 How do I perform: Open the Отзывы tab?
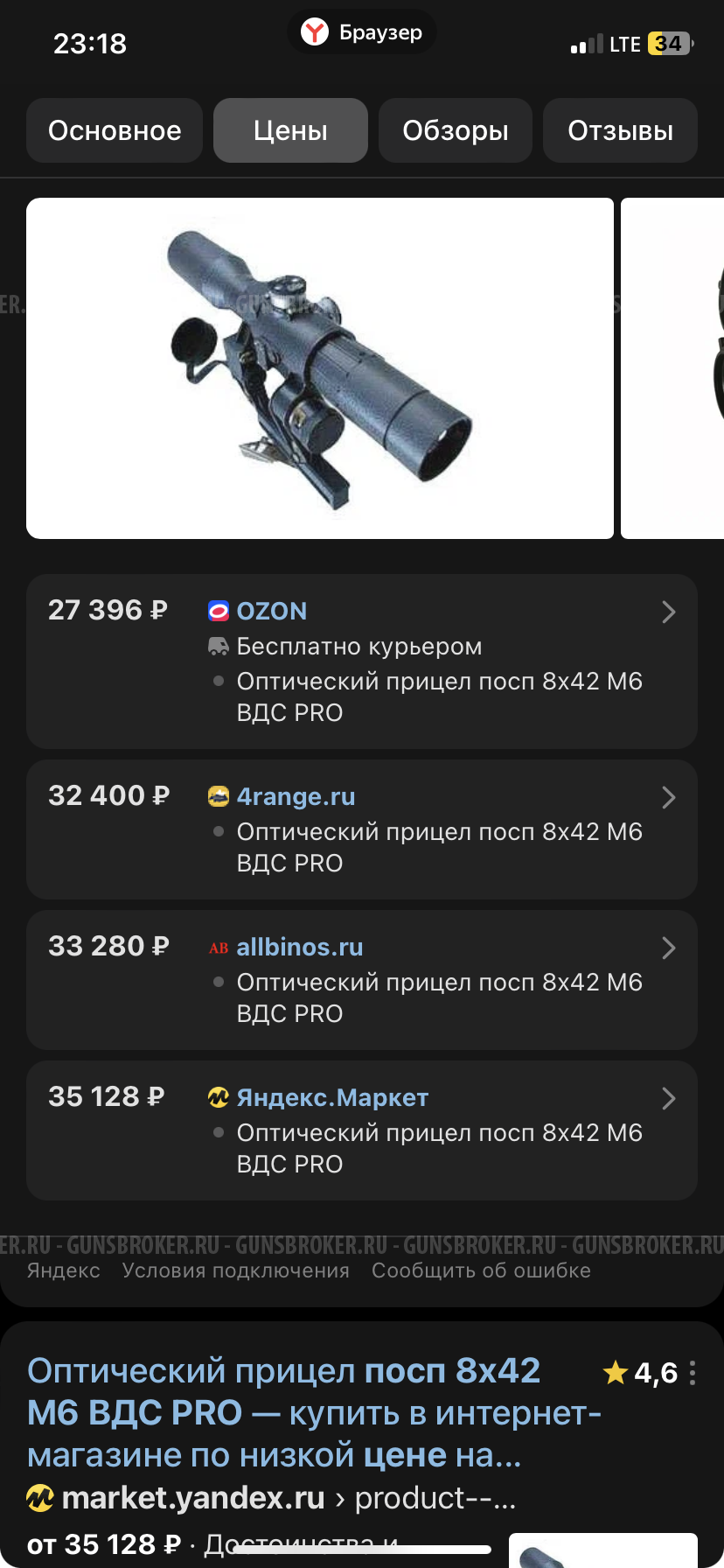(620, 129)
